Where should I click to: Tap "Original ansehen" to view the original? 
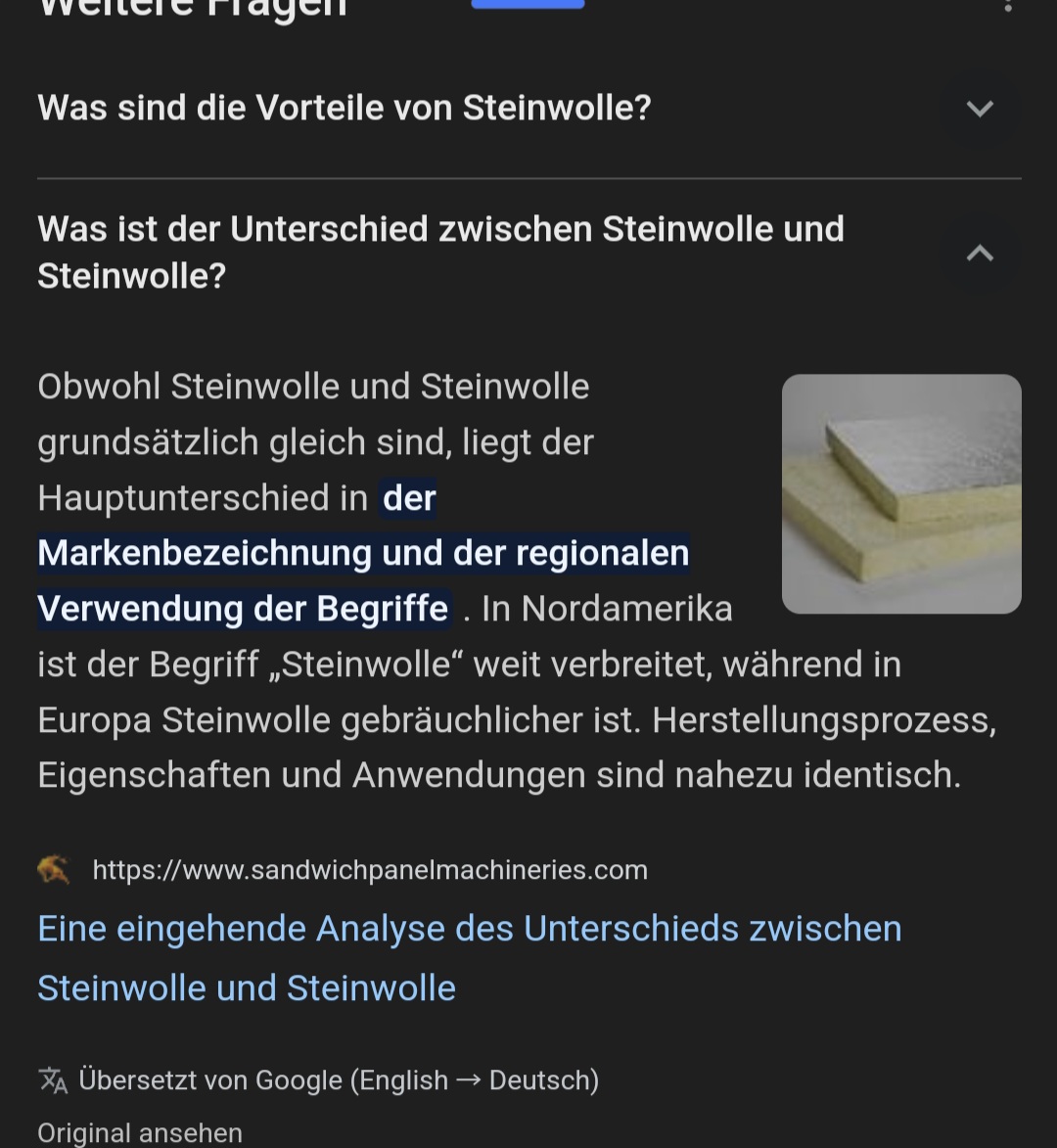point(140,1132)
